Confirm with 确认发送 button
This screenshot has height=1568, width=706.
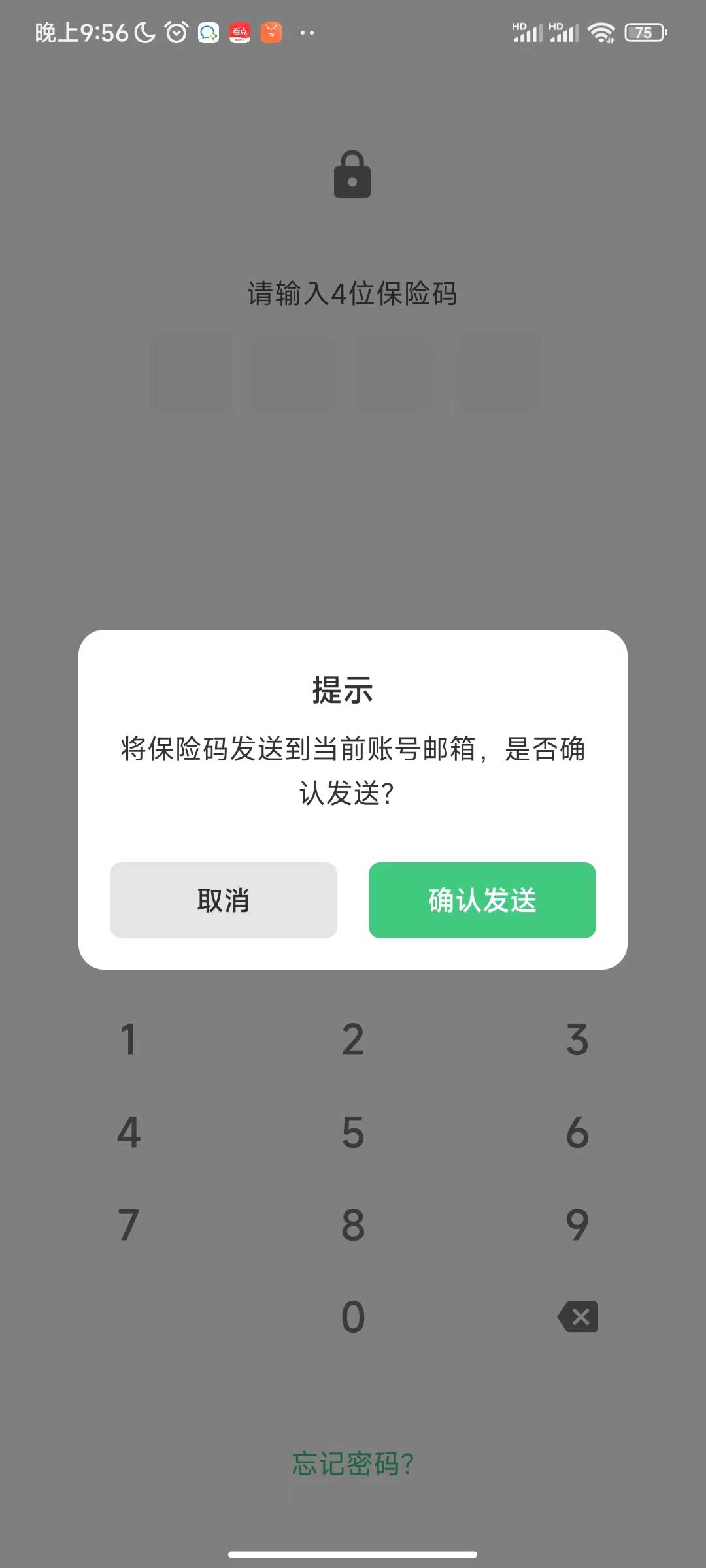tap(482, 900)
